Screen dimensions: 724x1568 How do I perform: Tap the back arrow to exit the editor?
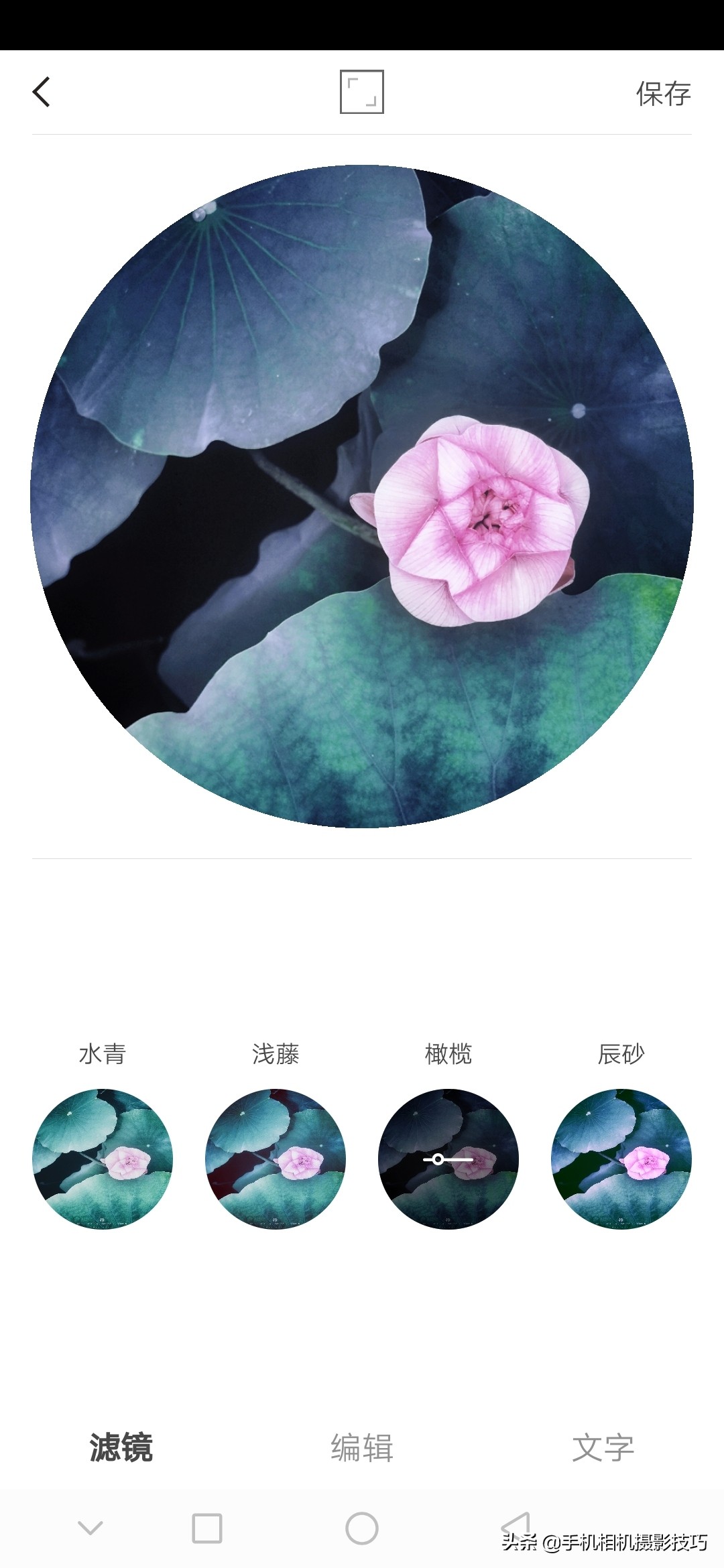(42, 92)
